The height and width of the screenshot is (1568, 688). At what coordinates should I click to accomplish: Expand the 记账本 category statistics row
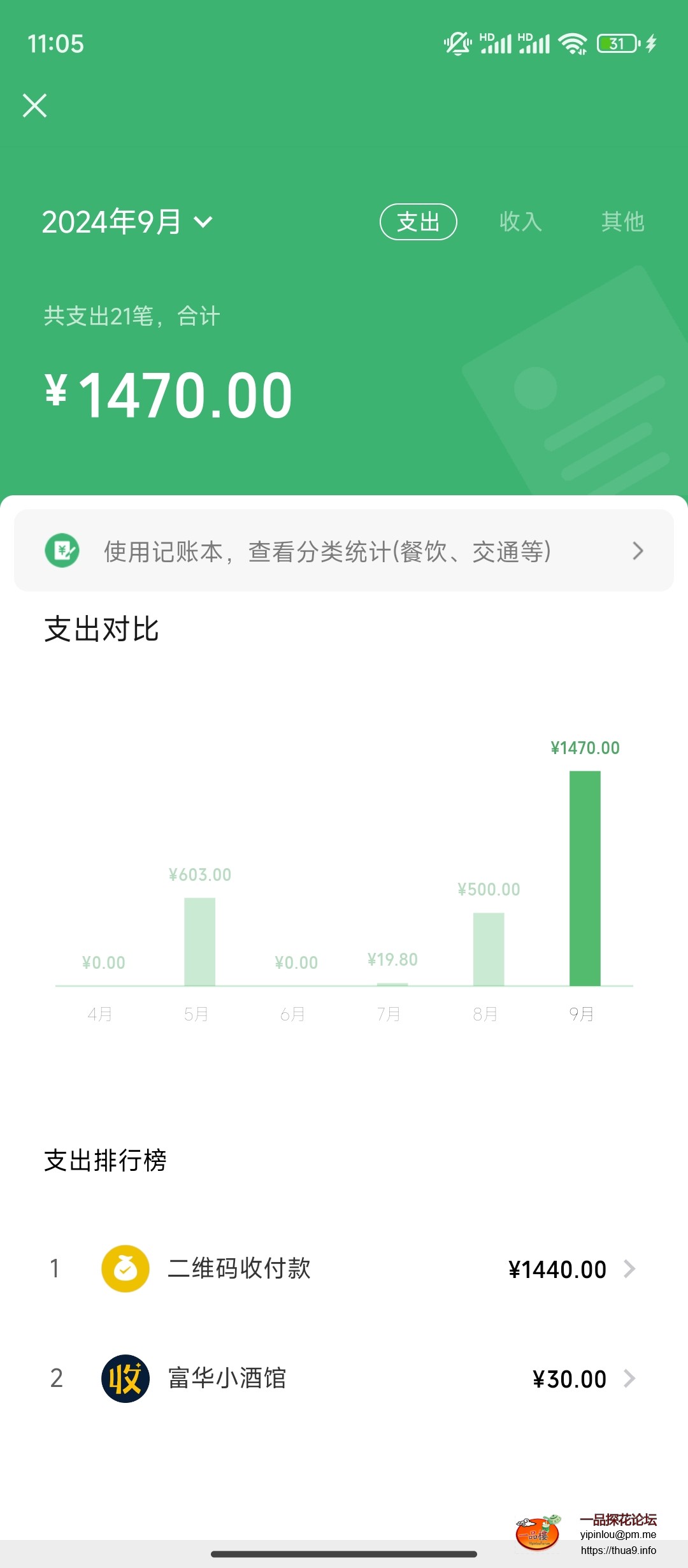pos(344,550)
